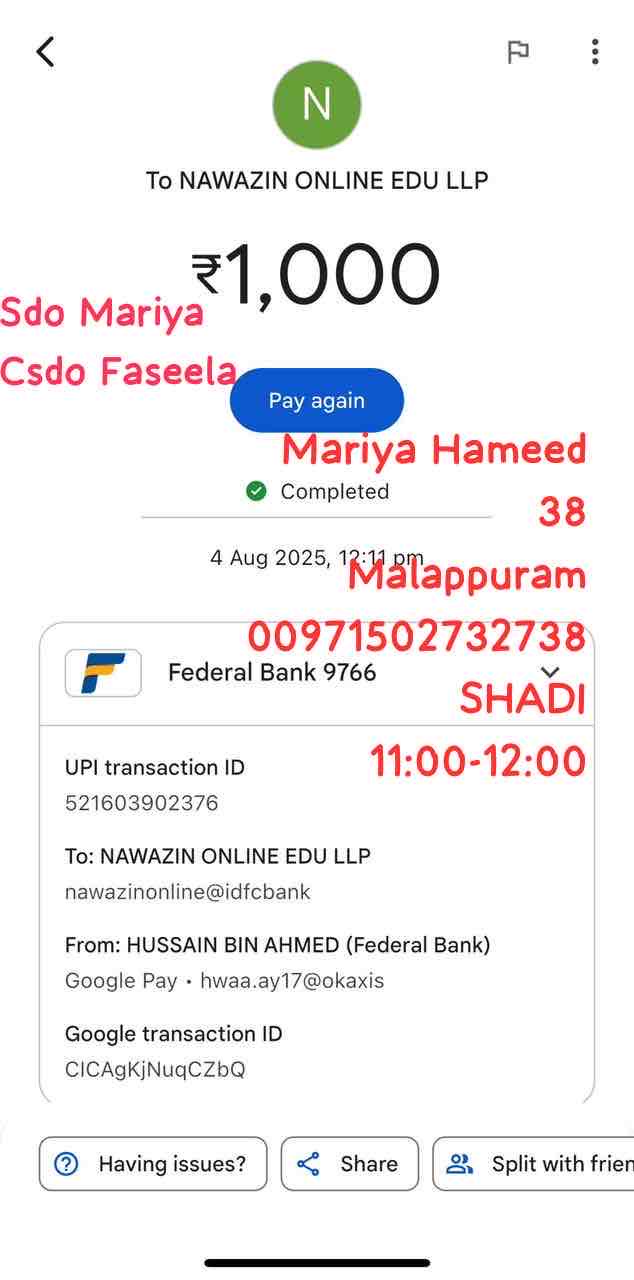Screen dimensions: 634x1280
Task: Open Having issues? help
Action: pos(153,1164)
